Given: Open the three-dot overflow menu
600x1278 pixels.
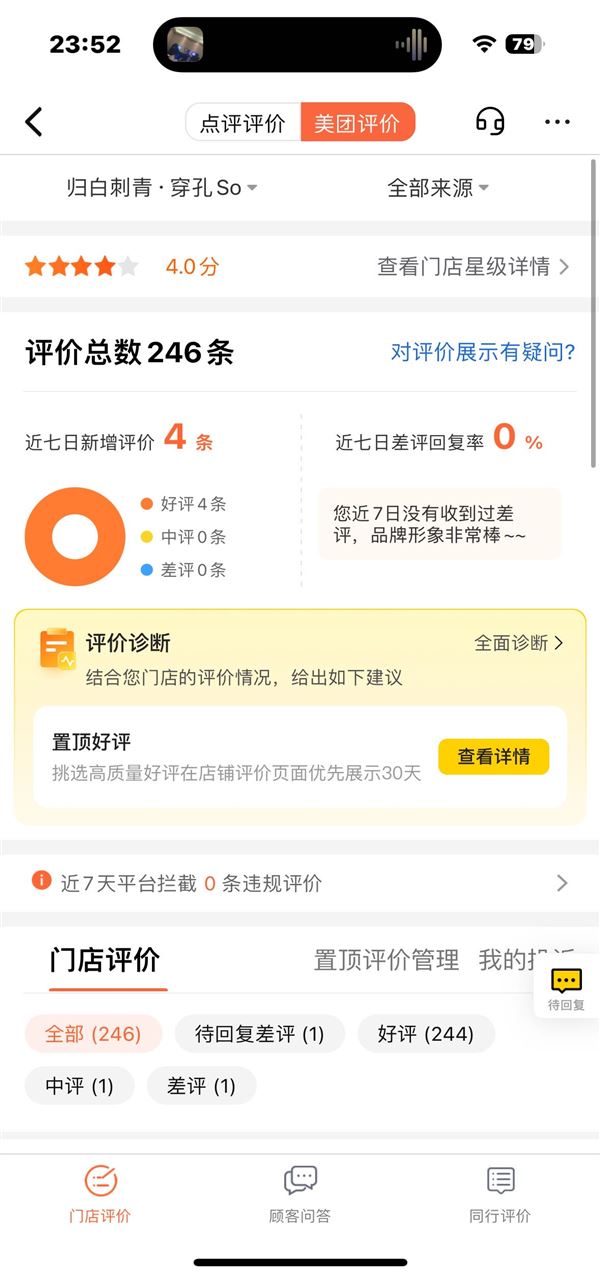Looking at the screenshot, I should click(557, 123).
